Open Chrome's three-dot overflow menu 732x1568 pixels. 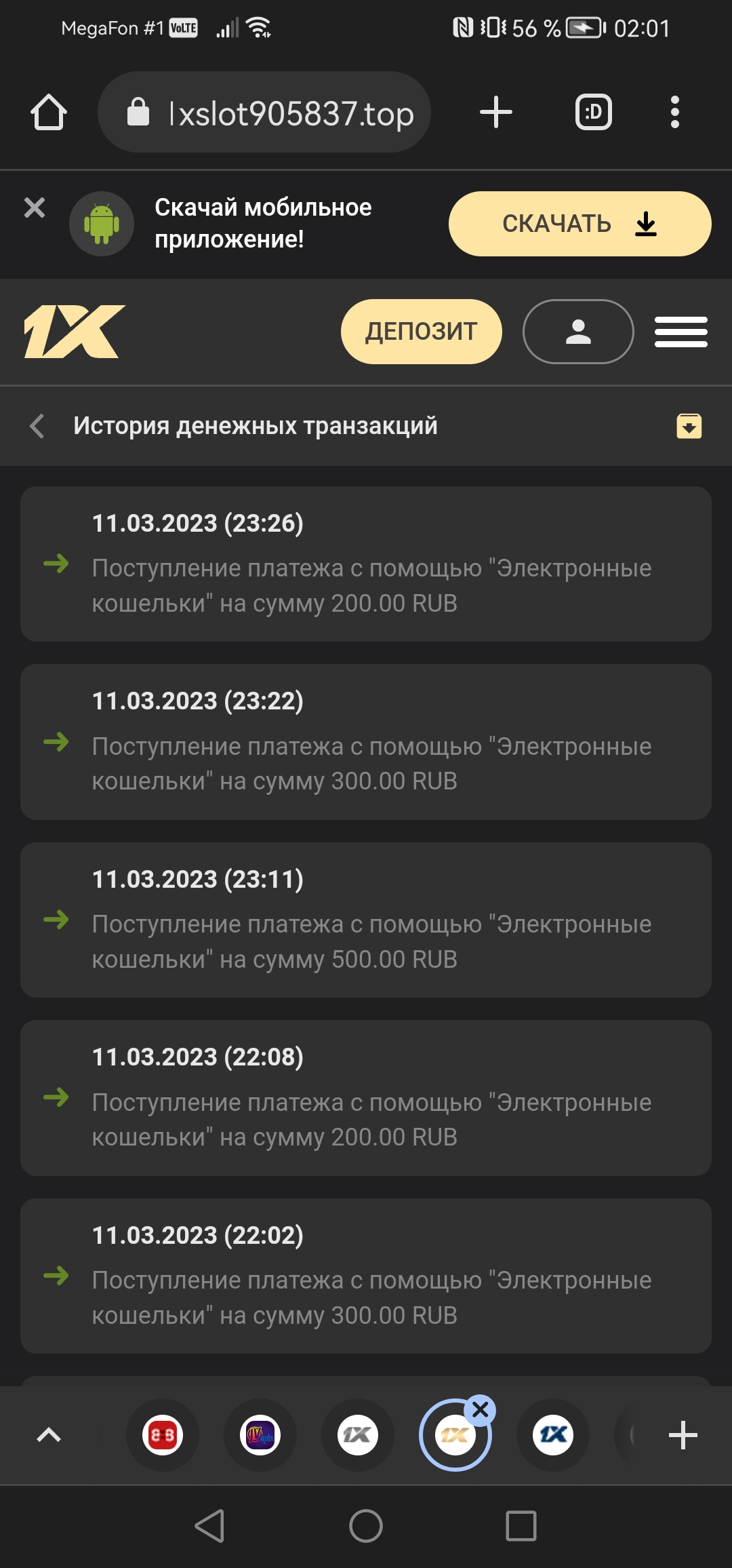[x=674, y=113]
